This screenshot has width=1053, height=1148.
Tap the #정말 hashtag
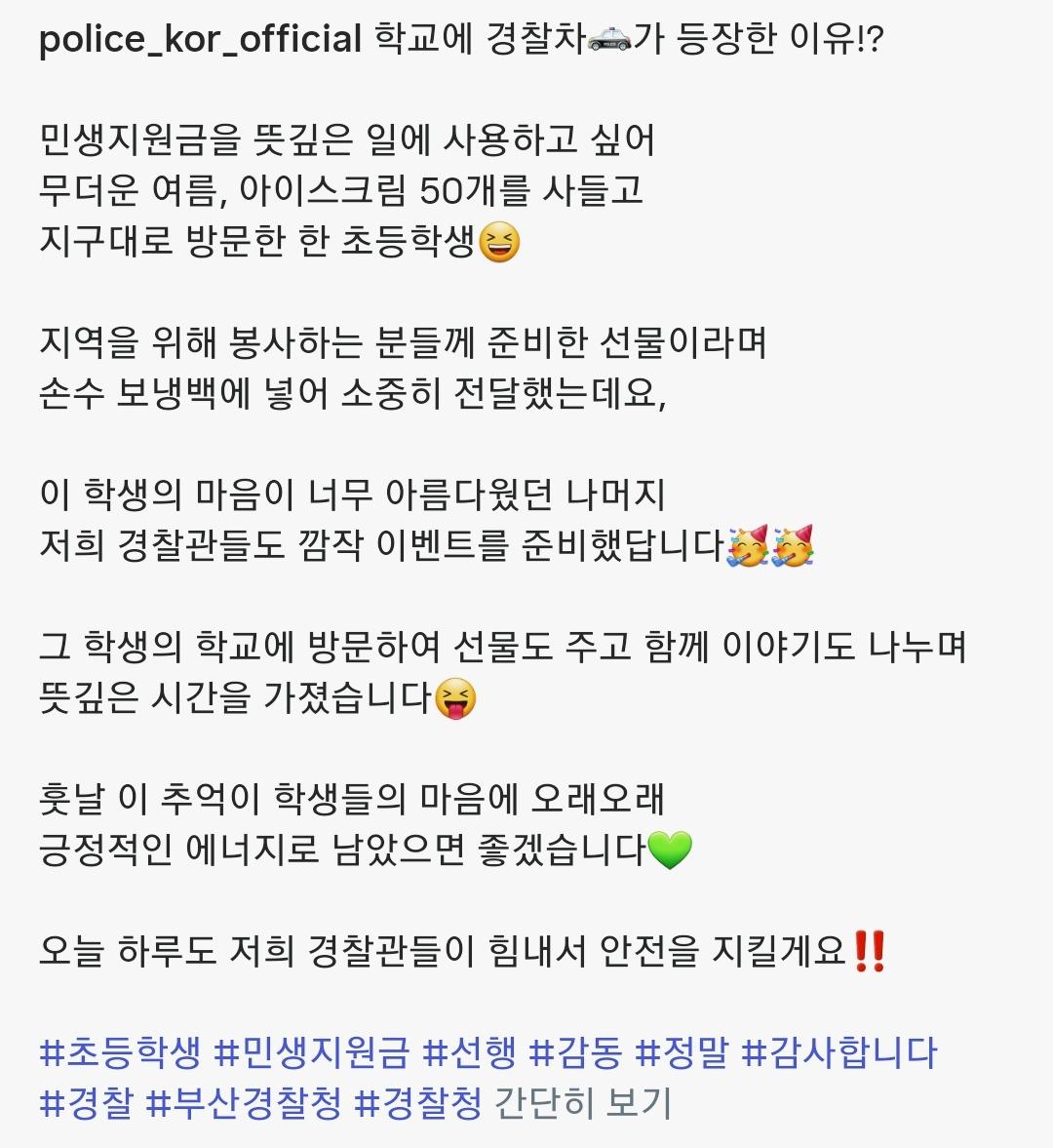682,1053
